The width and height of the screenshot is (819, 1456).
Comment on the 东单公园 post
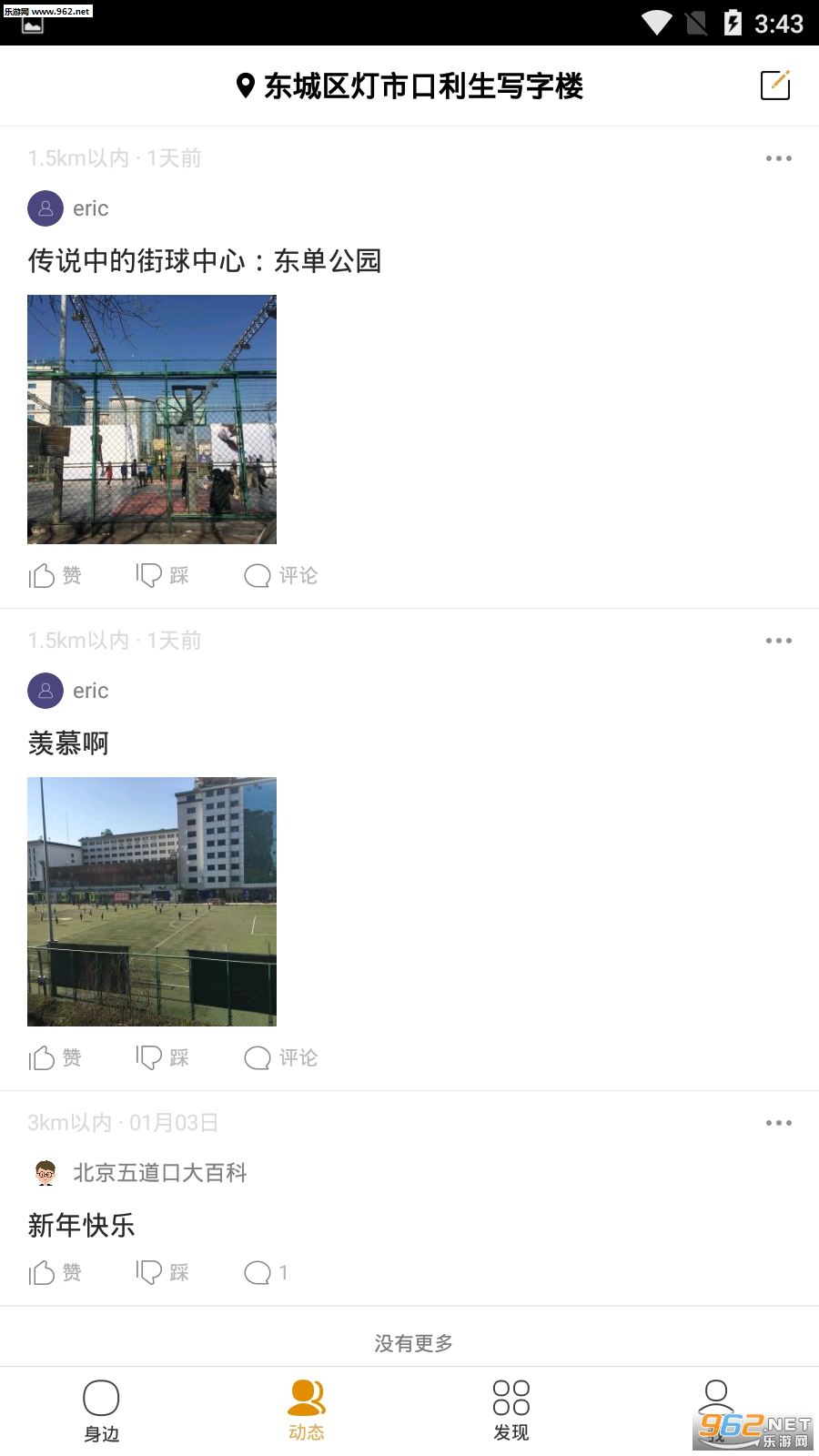[x=281, y=575]
